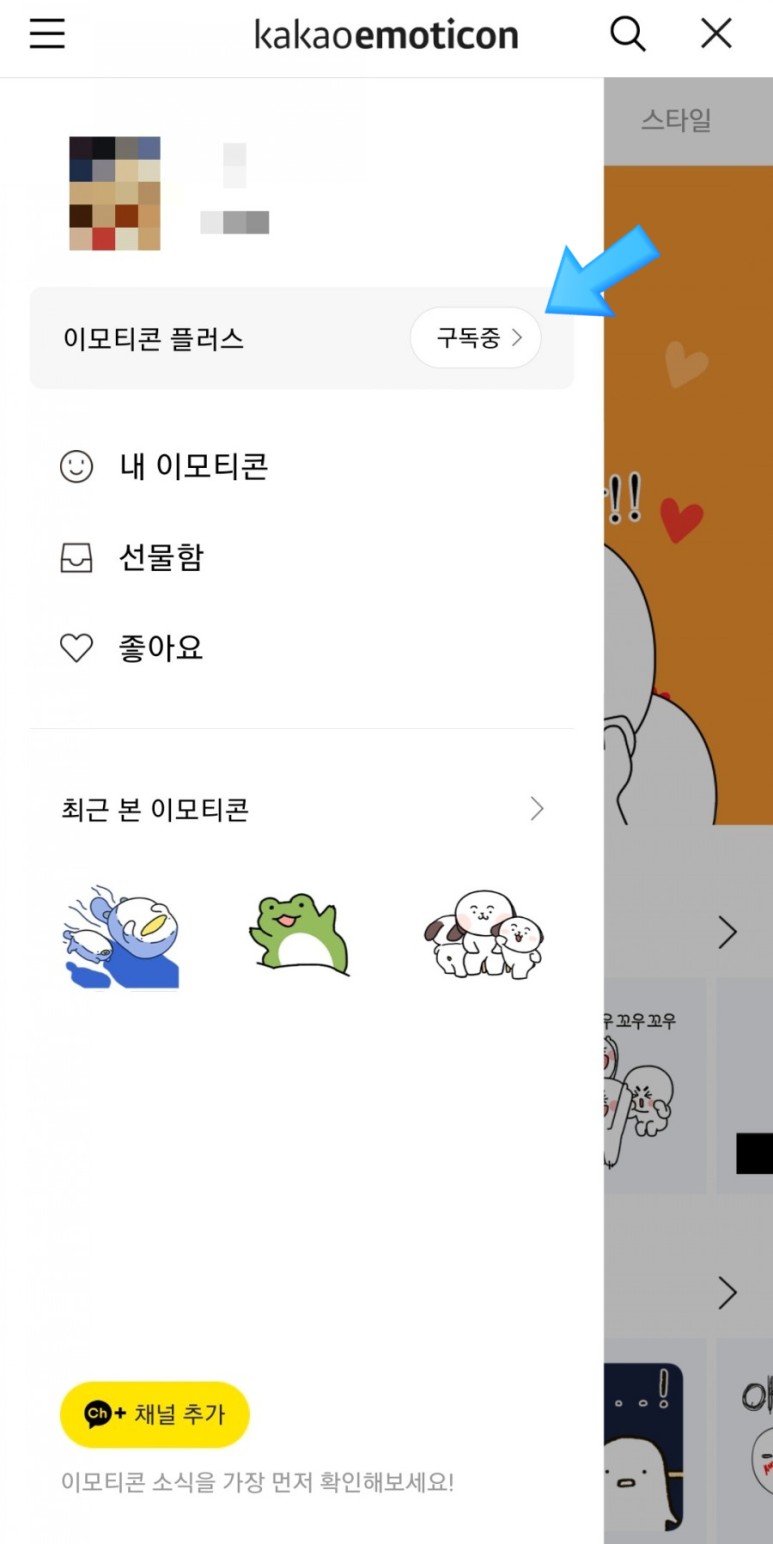Expand the first emoticon row on right panel
Viewport: 773px width, 1544px height.
[728, 932]
